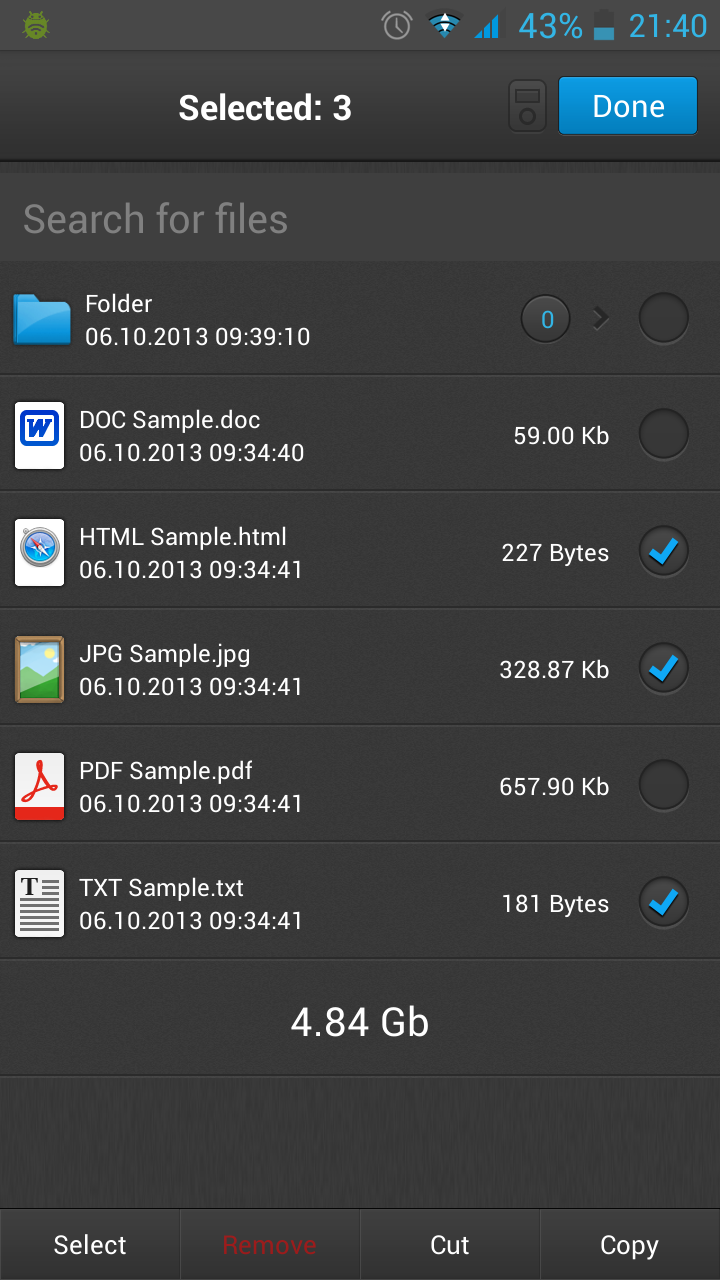Click the storage device icon beside Done

pyautogui.click(x=527, y=105)
